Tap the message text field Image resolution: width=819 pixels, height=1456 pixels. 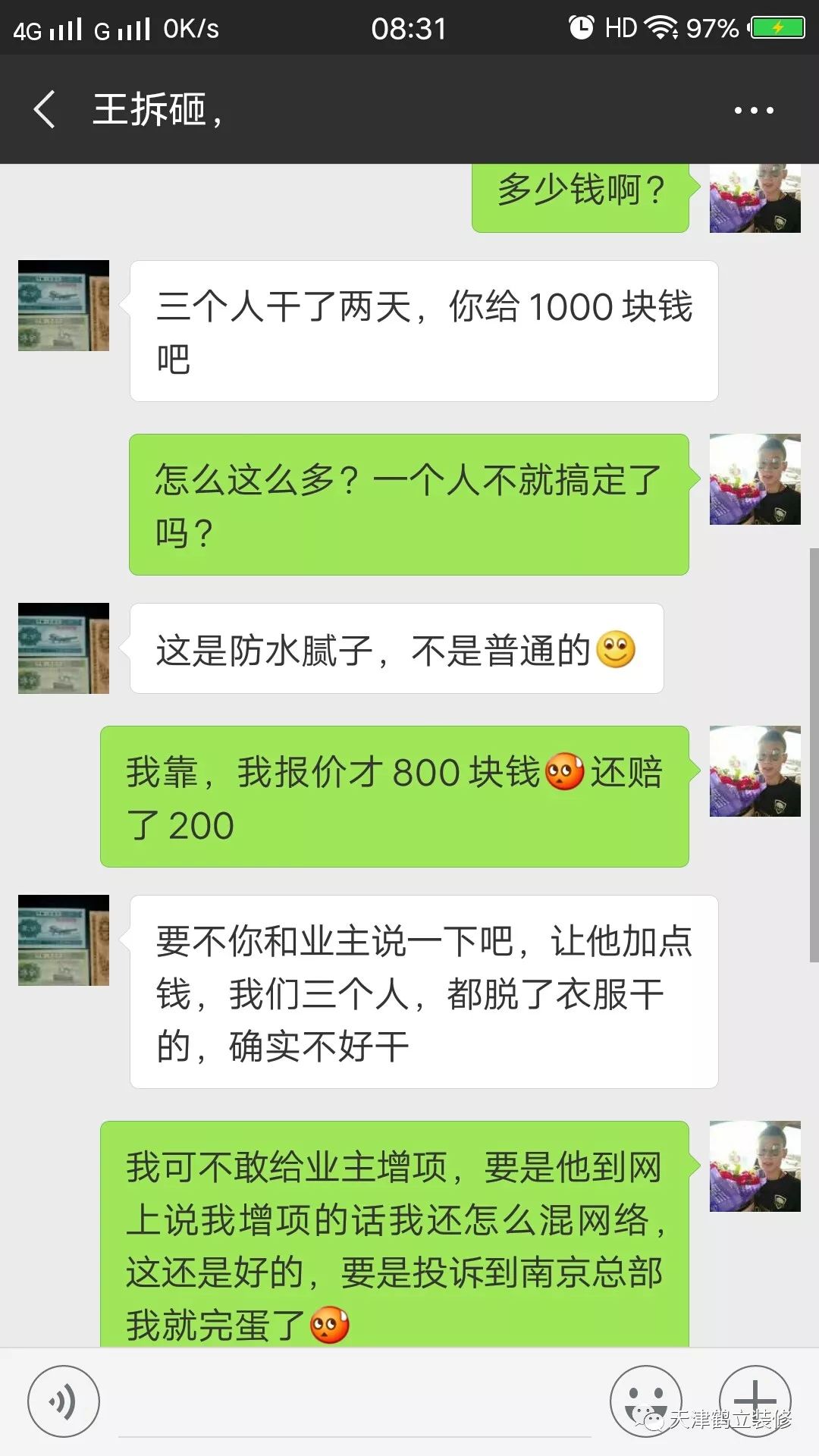click(x=355, y=1403)
